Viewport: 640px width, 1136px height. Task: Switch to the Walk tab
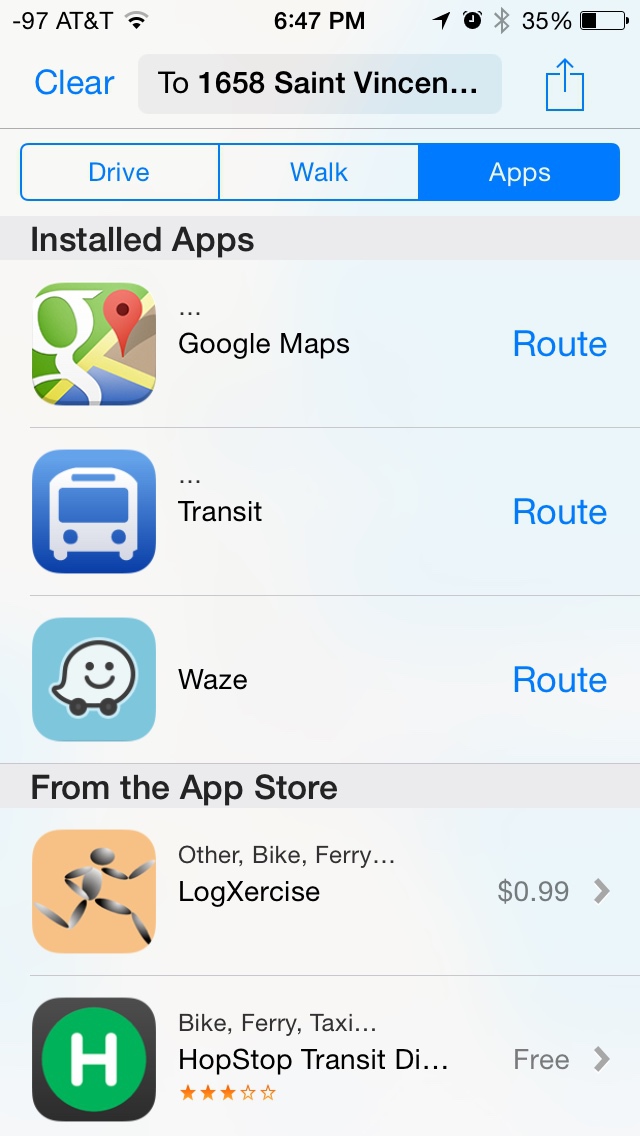pyautogui.click(x=319, y=172)
